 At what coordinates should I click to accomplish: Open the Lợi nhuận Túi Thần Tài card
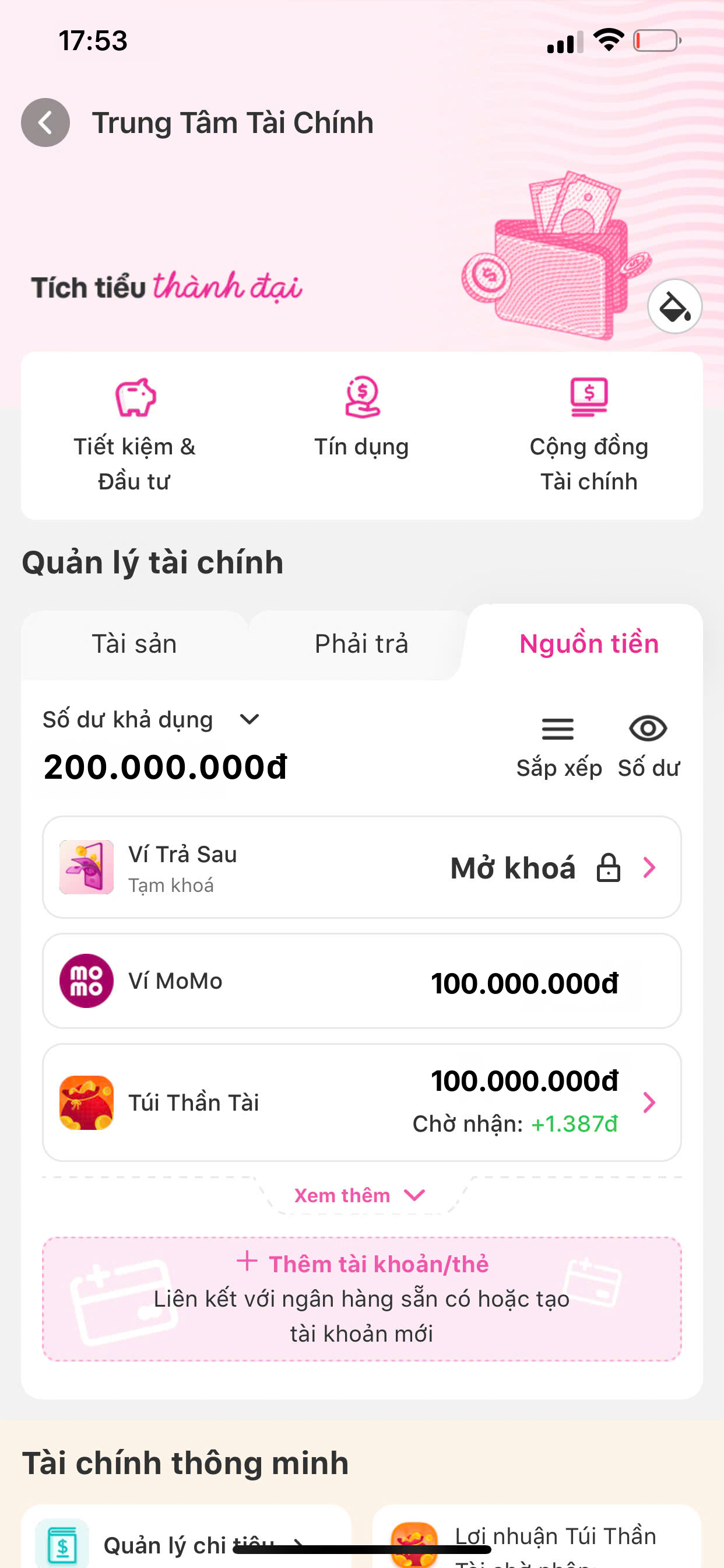click(x=537, y=1540)
